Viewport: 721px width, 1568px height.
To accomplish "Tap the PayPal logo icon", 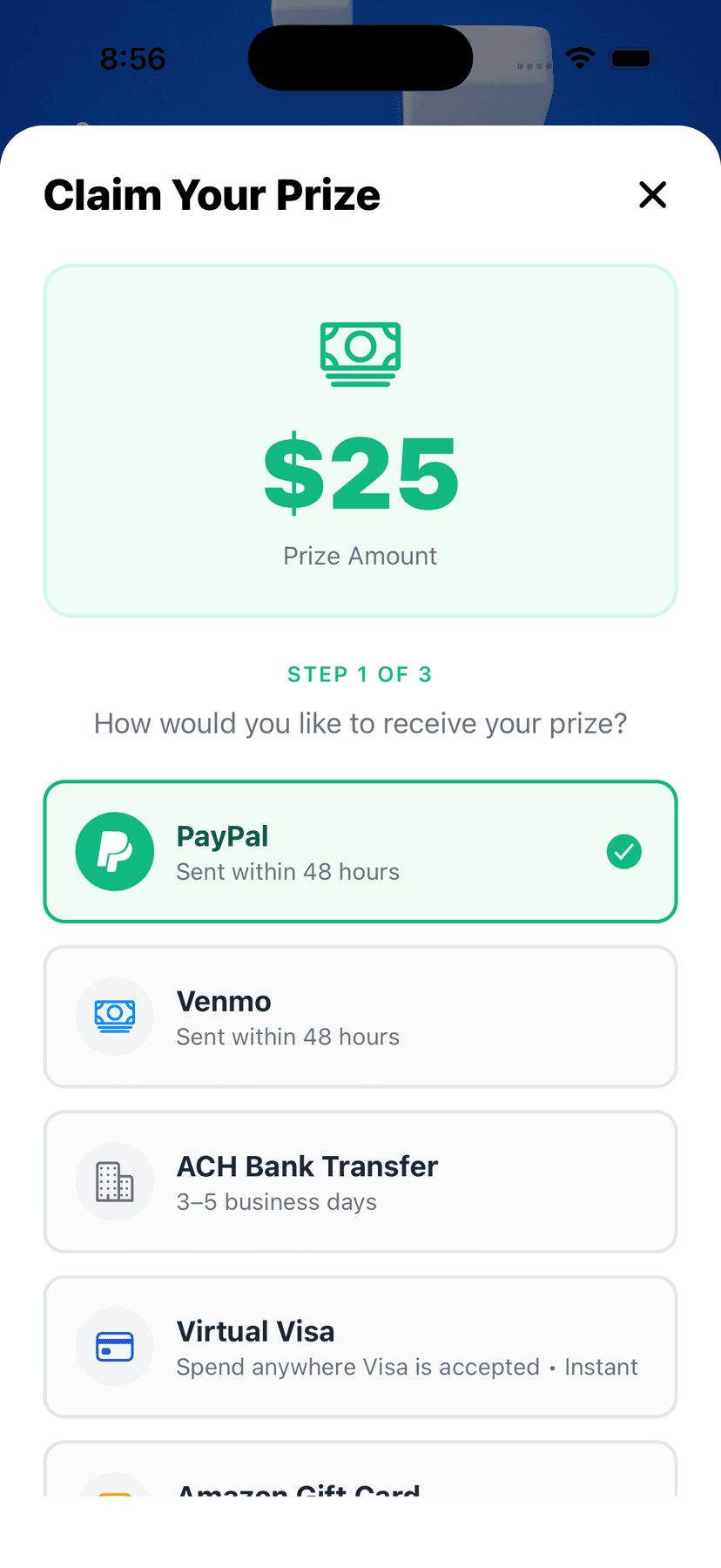I will (115, 851).
